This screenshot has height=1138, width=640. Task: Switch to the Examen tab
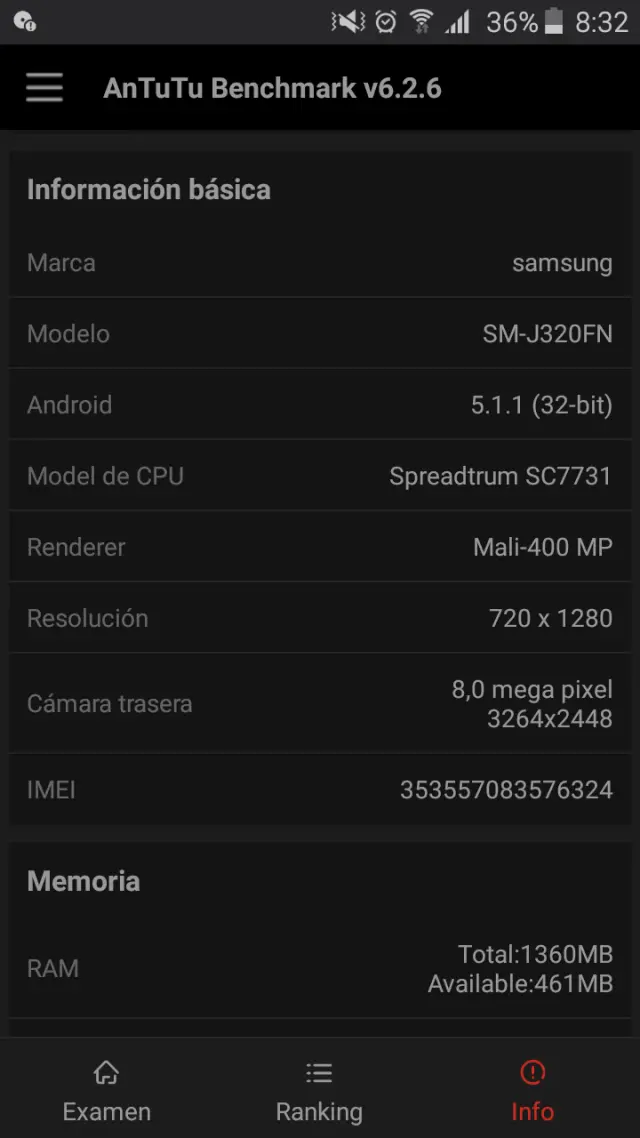pos(107,1090)
